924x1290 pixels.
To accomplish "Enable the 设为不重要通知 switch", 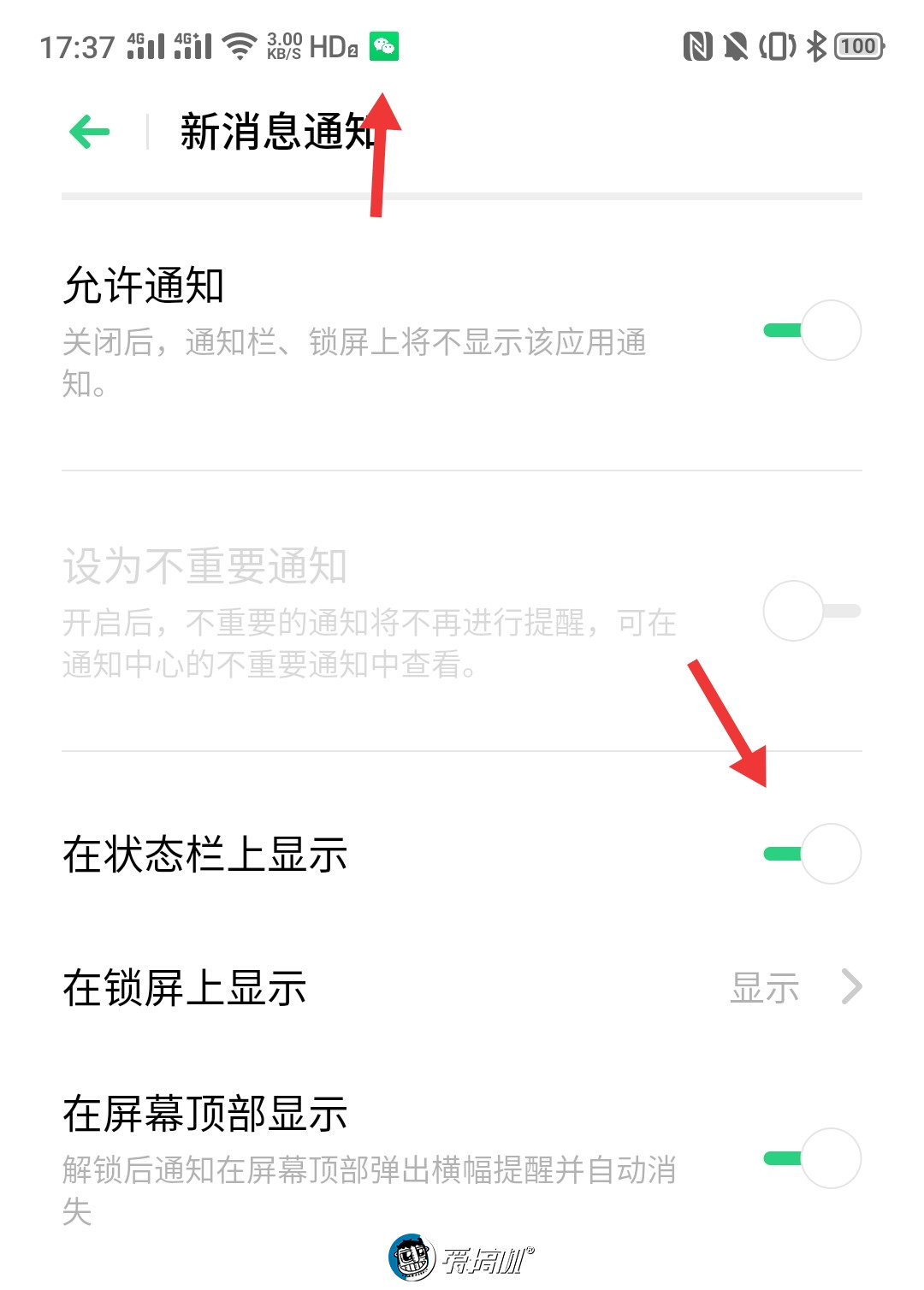I will (809, 612).
